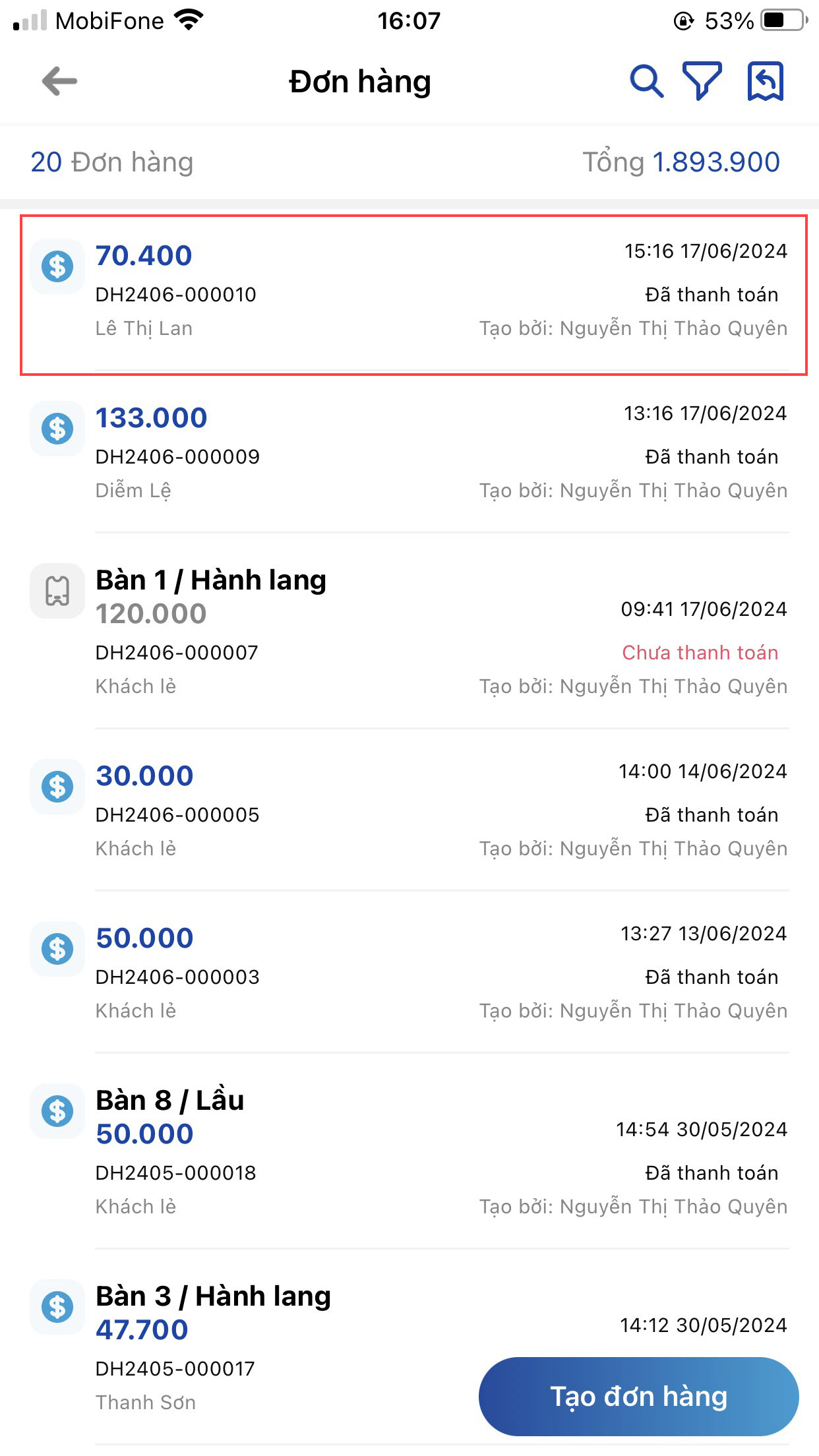The image size is (819, 1456).
Task: Open unpaid order DH2406-000007 at Bàn 1
Action: [409, 633]
